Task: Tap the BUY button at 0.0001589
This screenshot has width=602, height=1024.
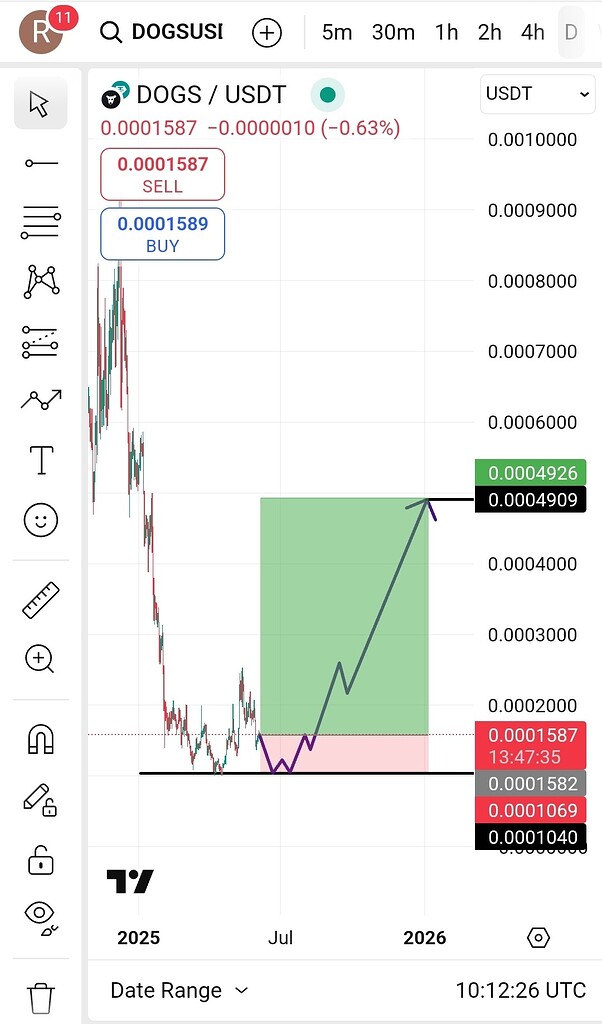Action: 163,234
